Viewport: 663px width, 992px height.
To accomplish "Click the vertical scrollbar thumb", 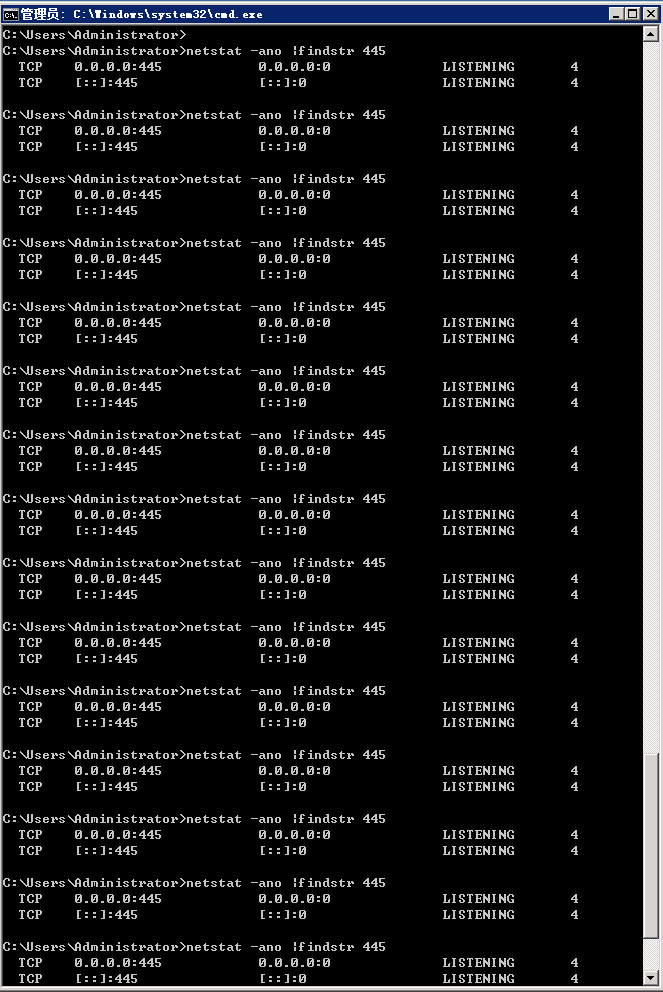I will pos(651,845).
